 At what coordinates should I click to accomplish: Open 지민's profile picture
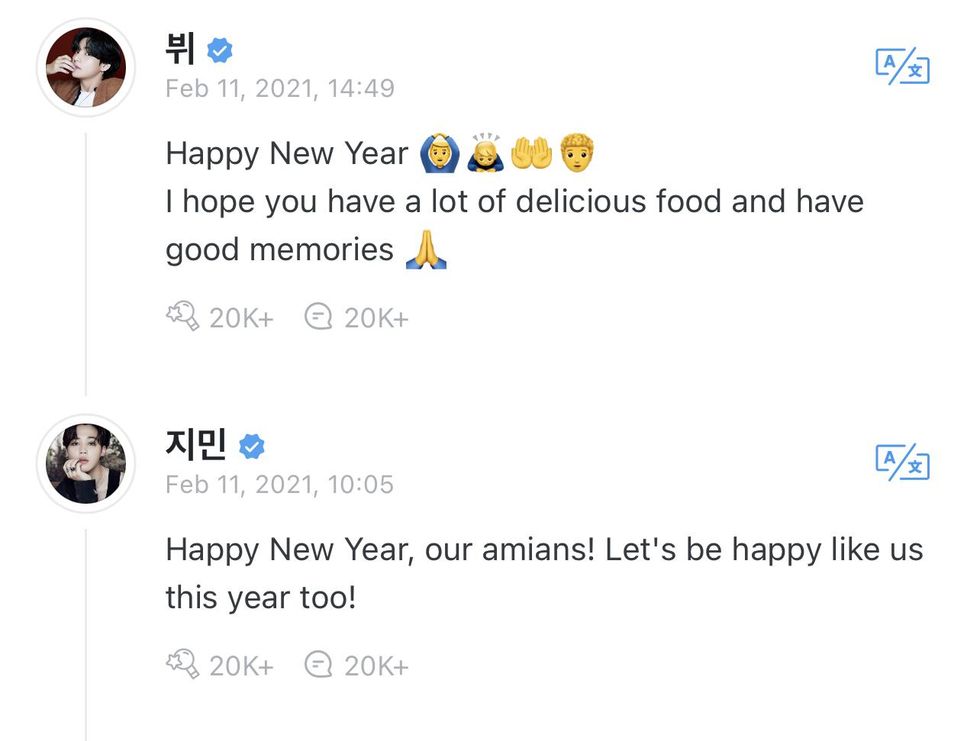[x=85, y=463]
